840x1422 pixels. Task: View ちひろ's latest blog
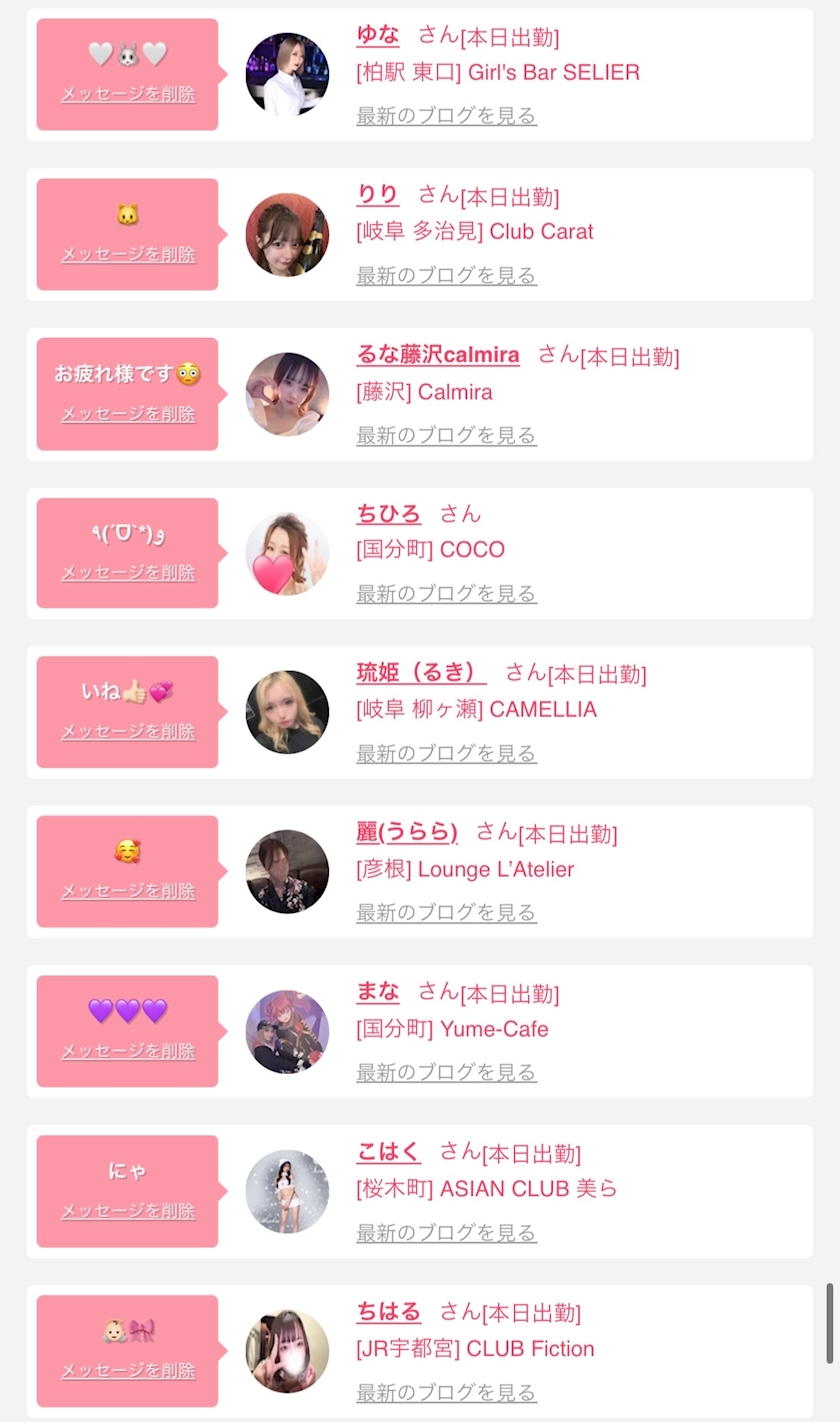(446, 593)
